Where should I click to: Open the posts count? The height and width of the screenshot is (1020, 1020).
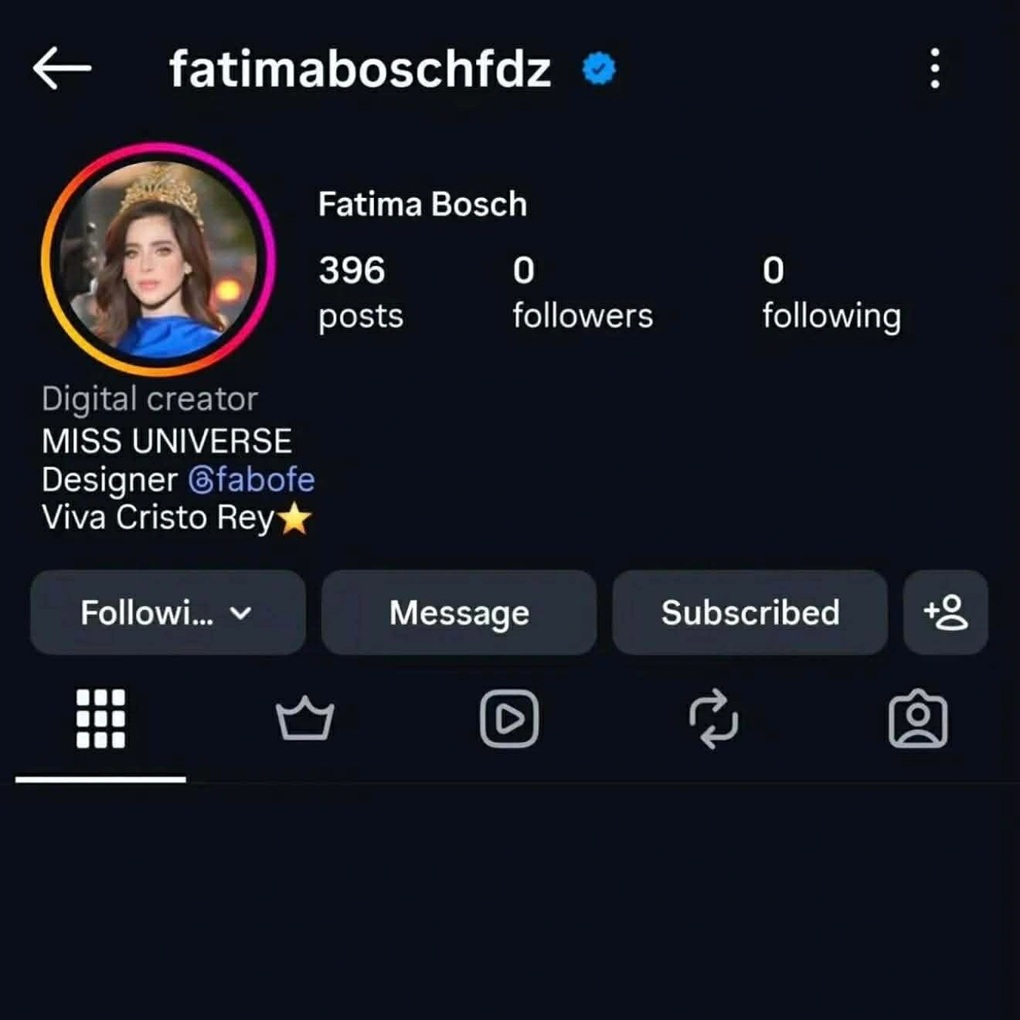coord(360,292)
